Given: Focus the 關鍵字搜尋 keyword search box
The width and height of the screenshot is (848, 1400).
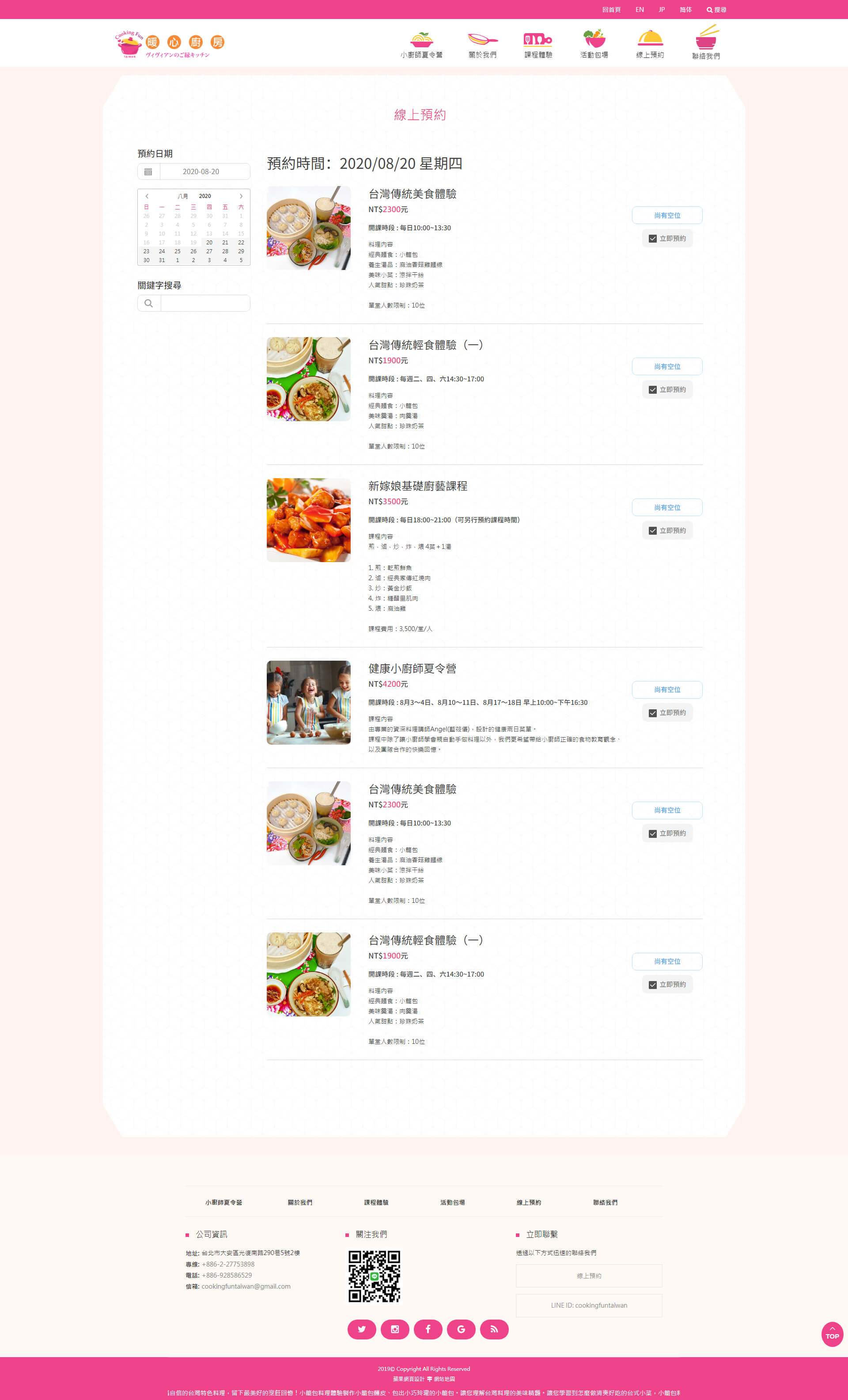Looking at the screenshot, I should [x=204, y=304].
